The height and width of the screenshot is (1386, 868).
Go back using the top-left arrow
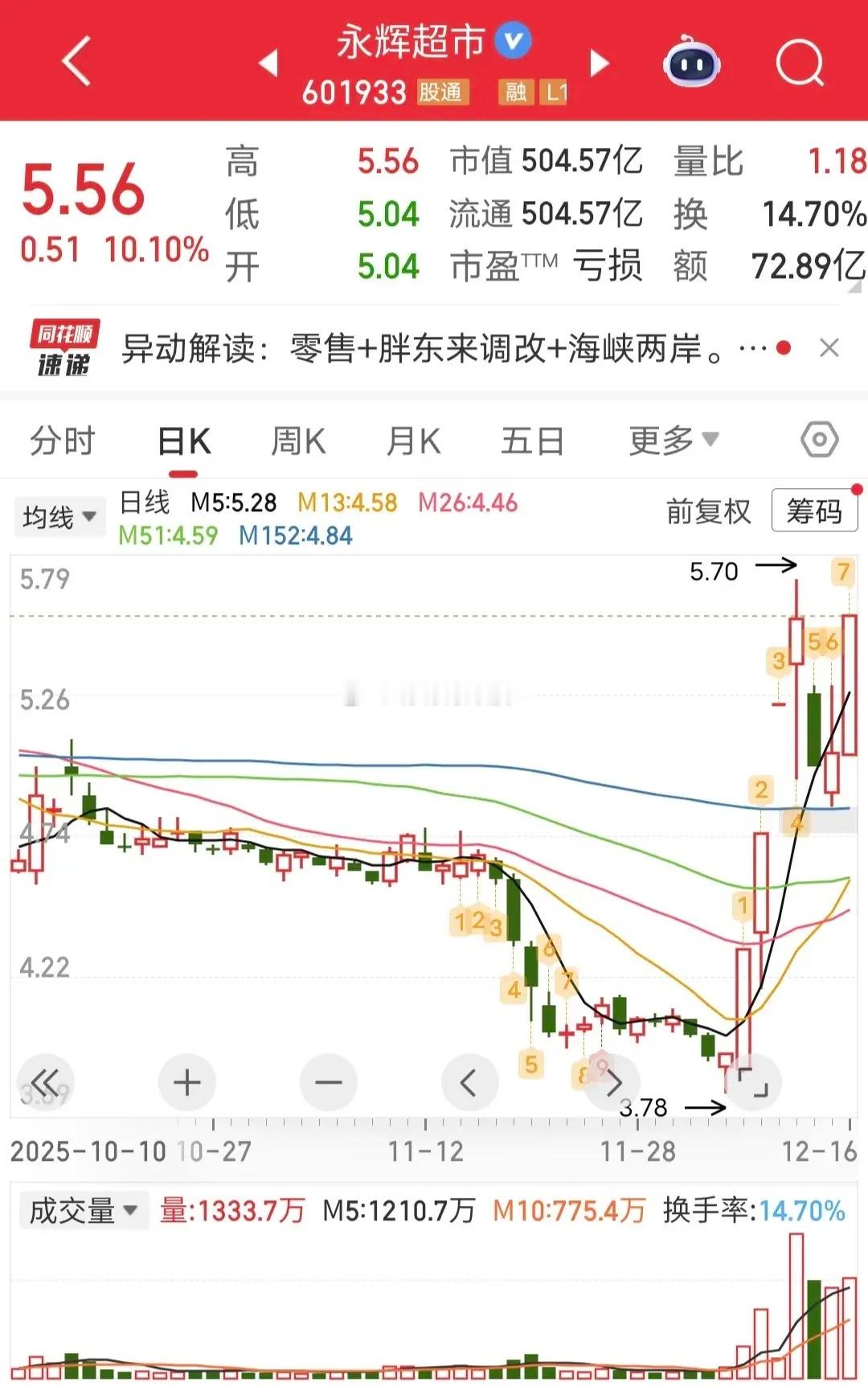click(76, 61)
